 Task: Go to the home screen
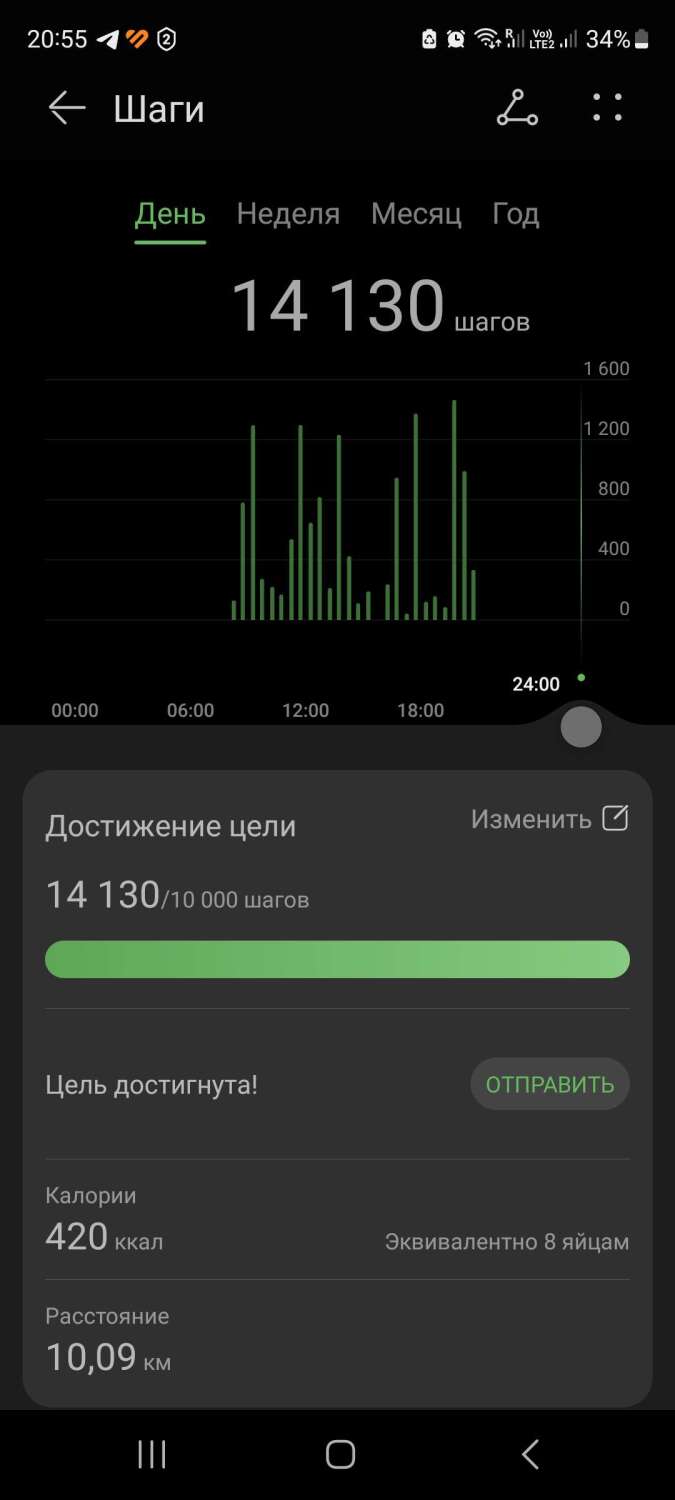(340, 1454)
